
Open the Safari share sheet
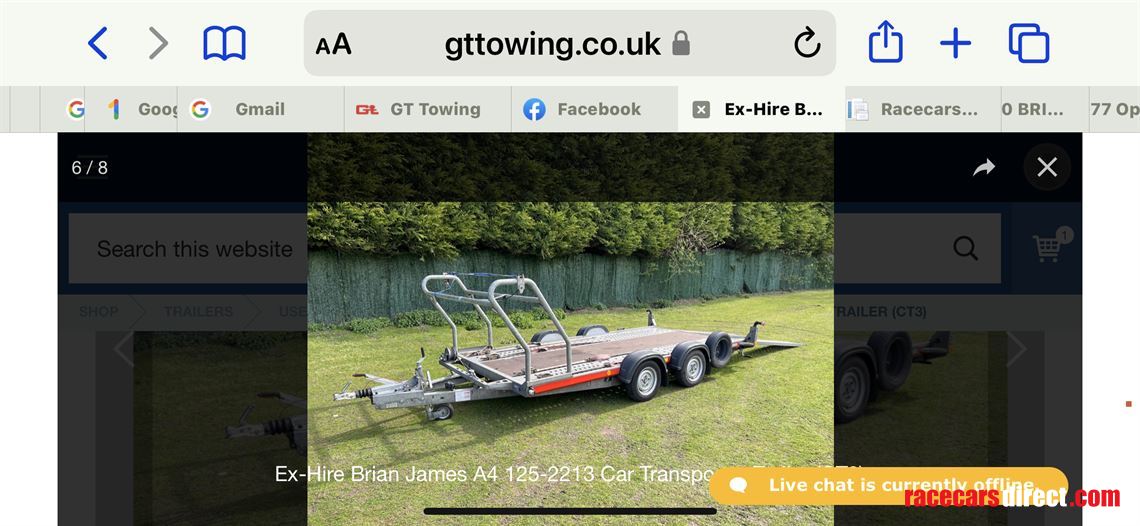(x=885, y=43)
